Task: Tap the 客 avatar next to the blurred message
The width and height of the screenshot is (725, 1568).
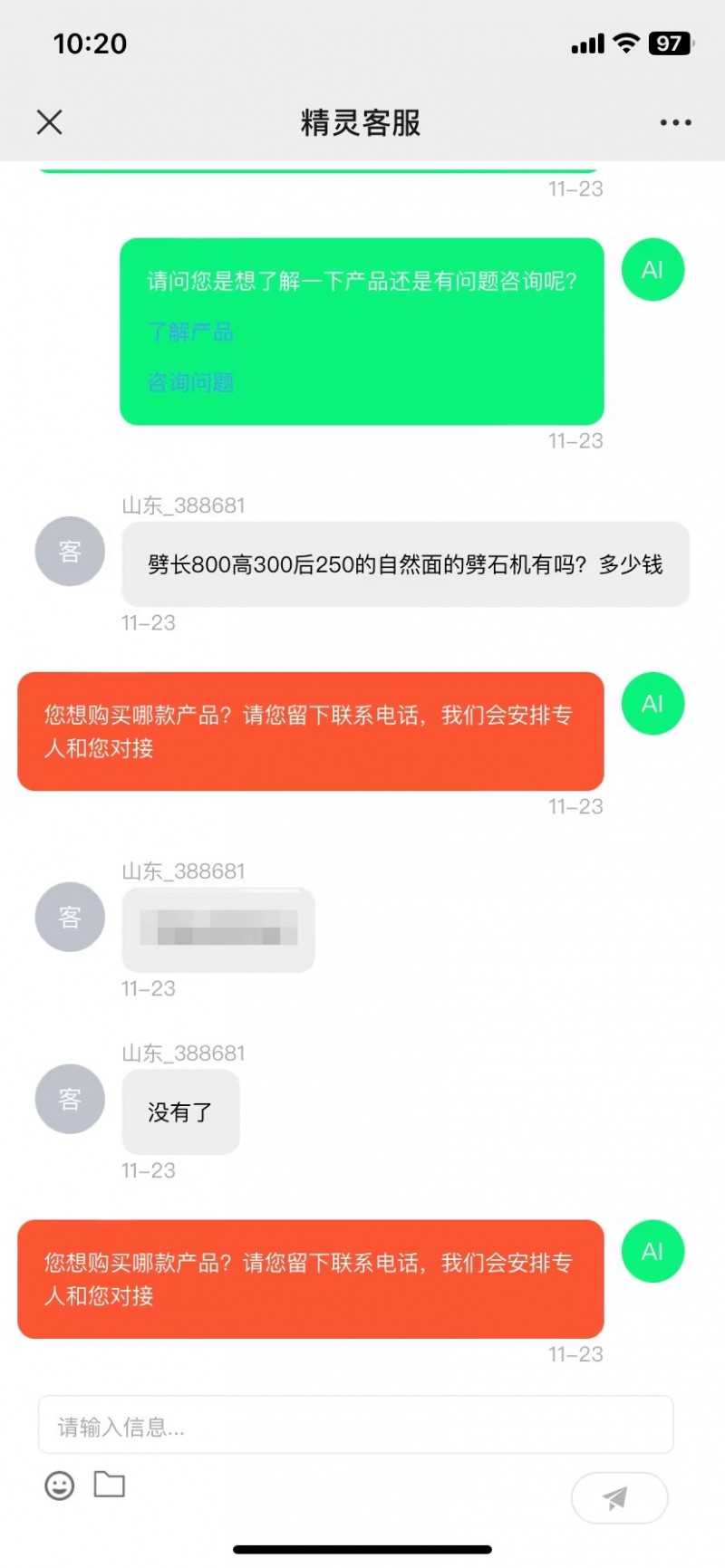Action: click(70, 917)
